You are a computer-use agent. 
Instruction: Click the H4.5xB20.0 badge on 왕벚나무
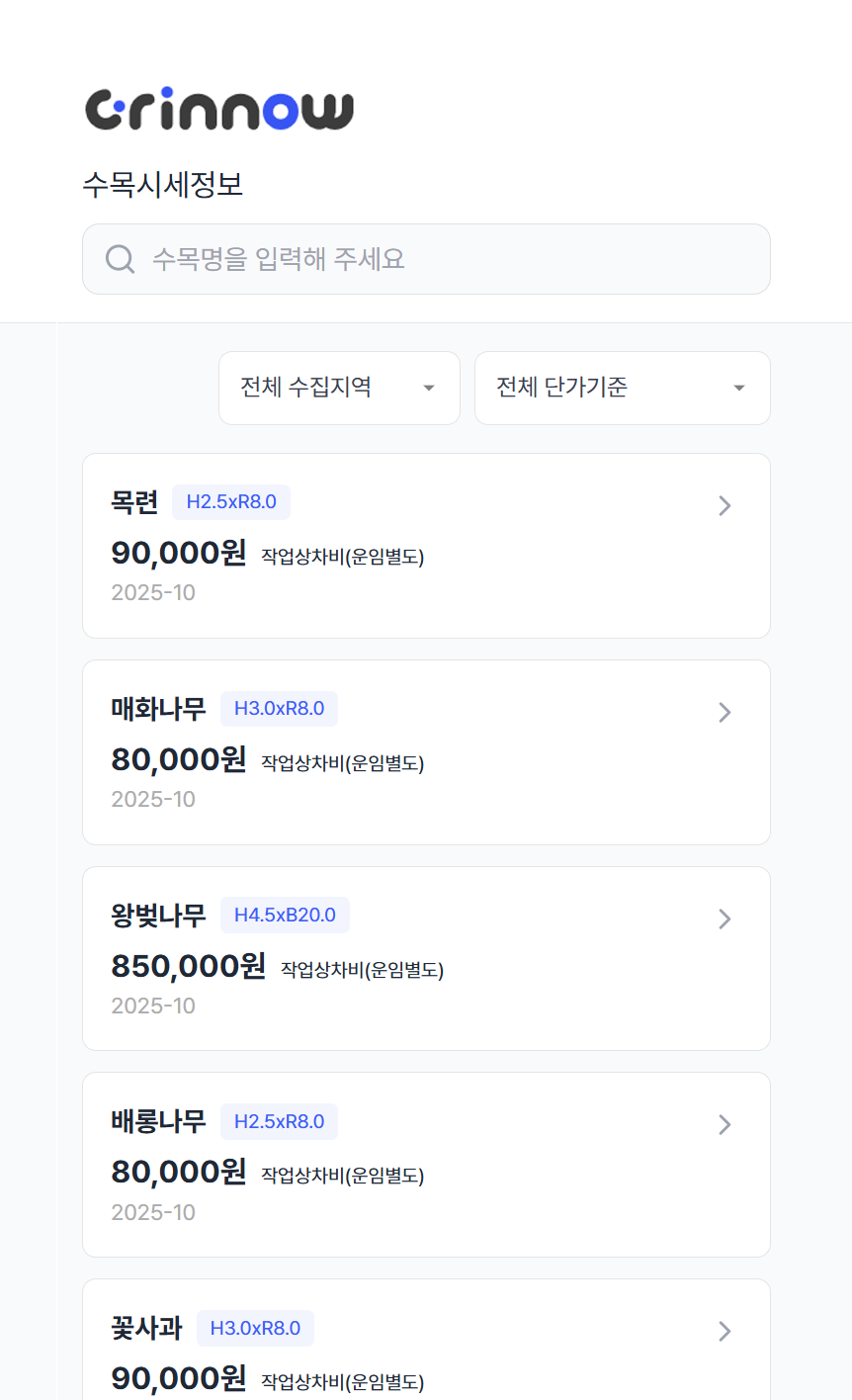click(285, 915)
